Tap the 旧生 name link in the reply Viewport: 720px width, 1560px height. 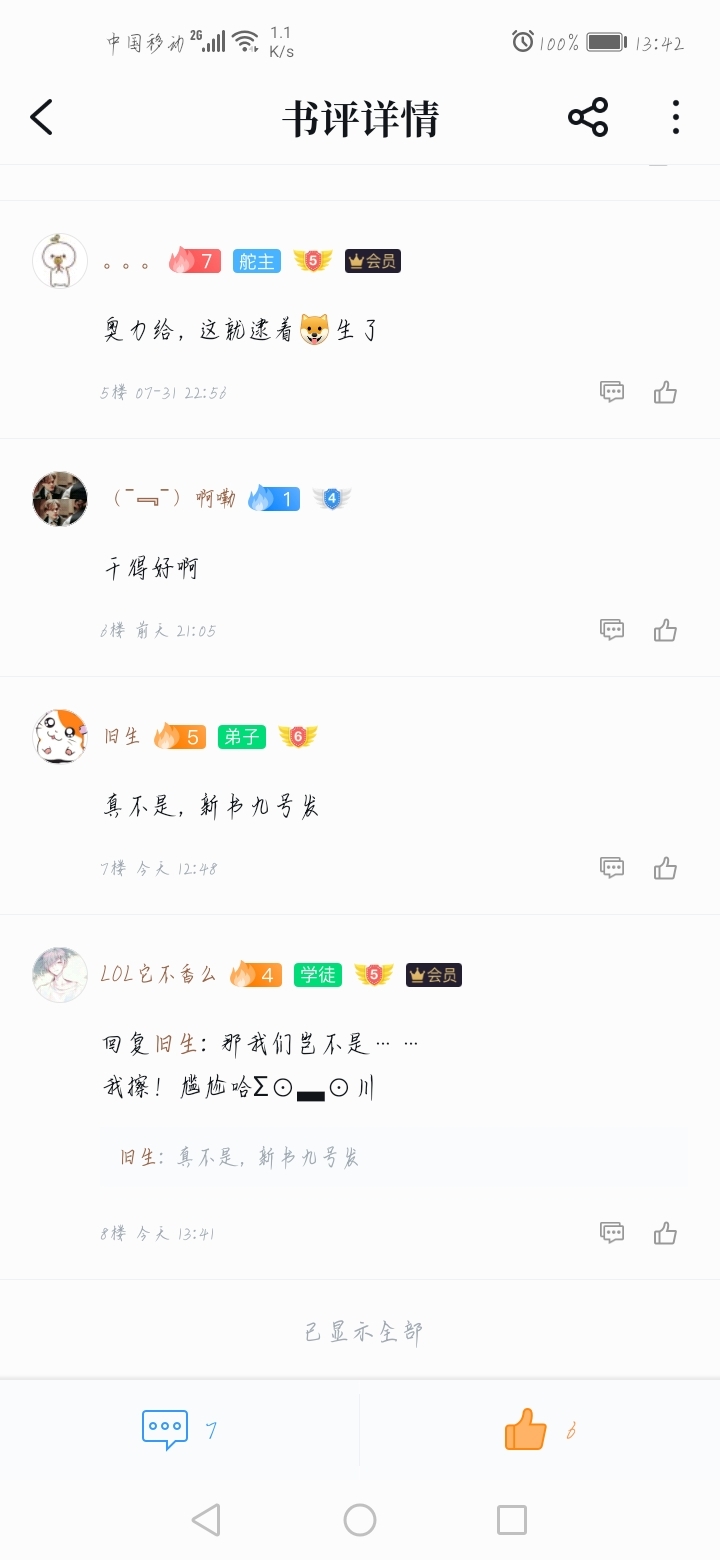176,1044
